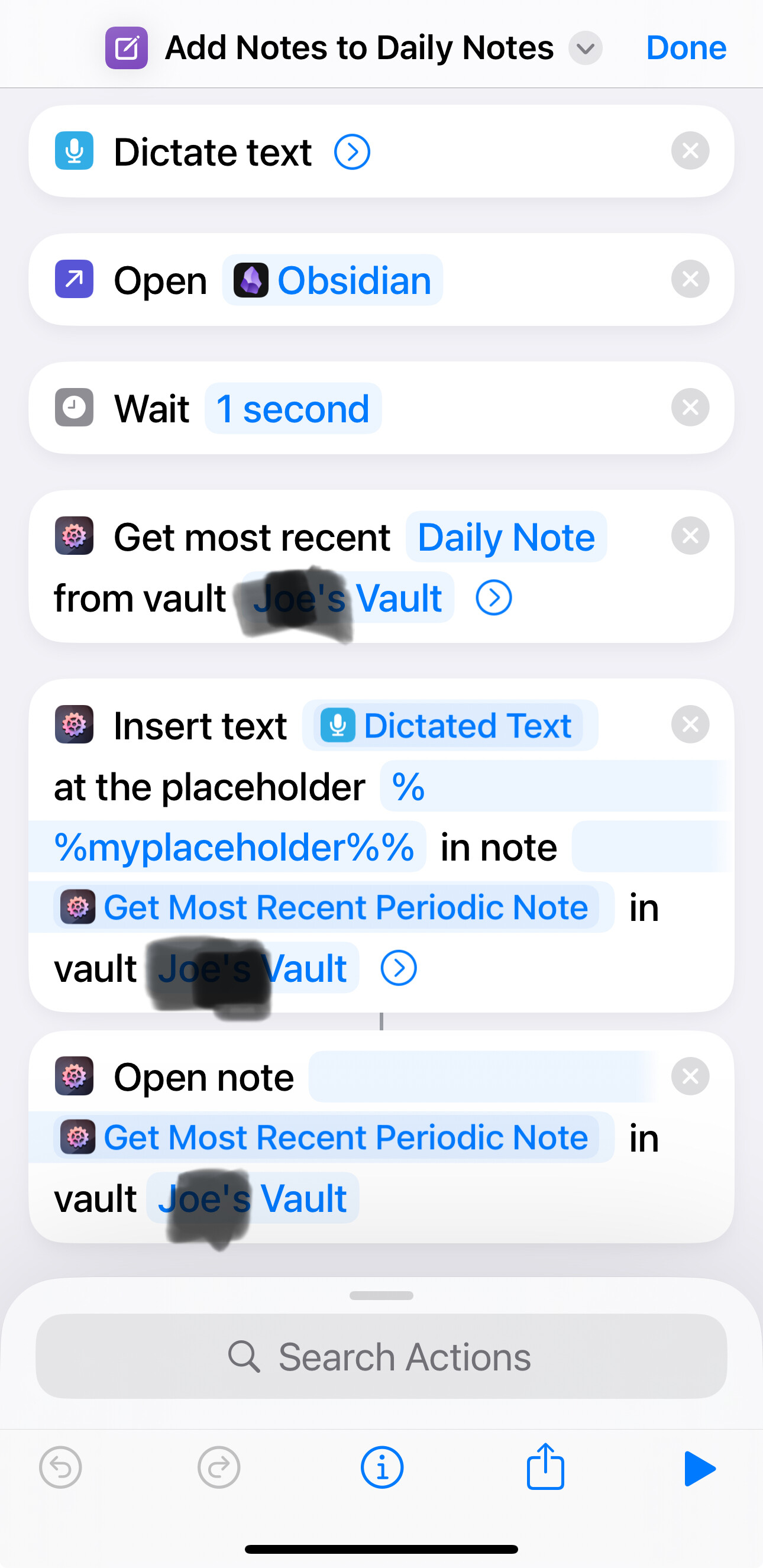This screenshot has width=763, height=1568.
Task: Remove the Dictate text action
Action: (690, 151)
